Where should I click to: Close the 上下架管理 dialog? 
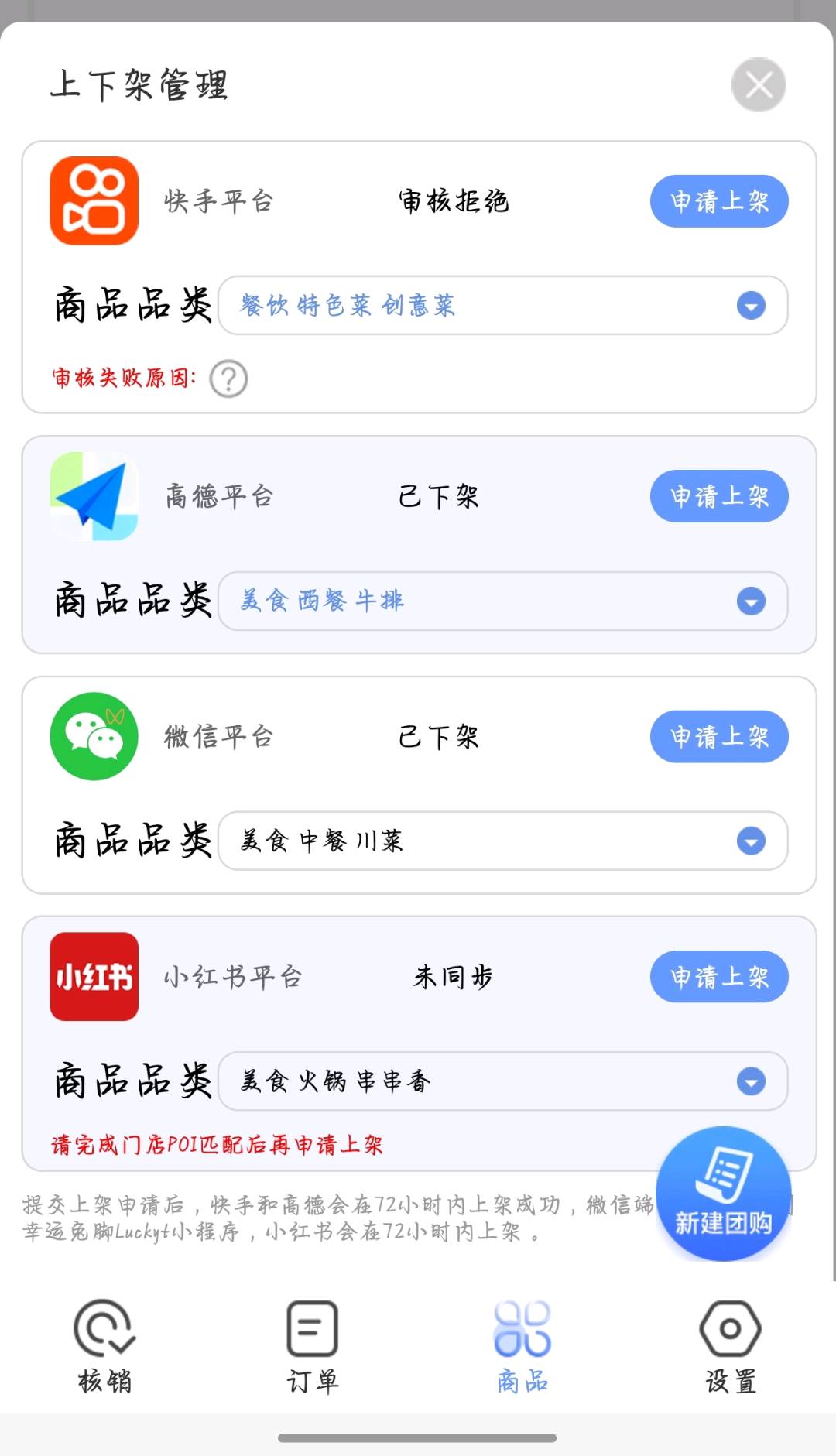pyautogui.click(x=758, y=84)
